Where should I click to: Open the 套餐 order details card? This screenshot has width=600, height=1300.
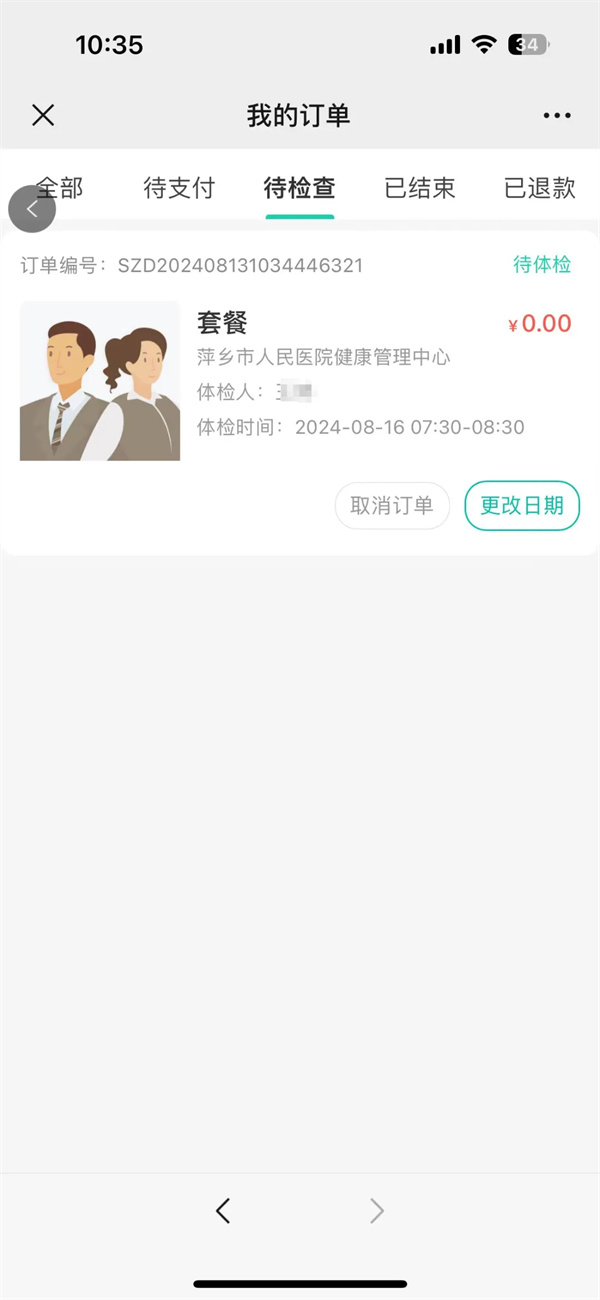[x=300, y=380]
